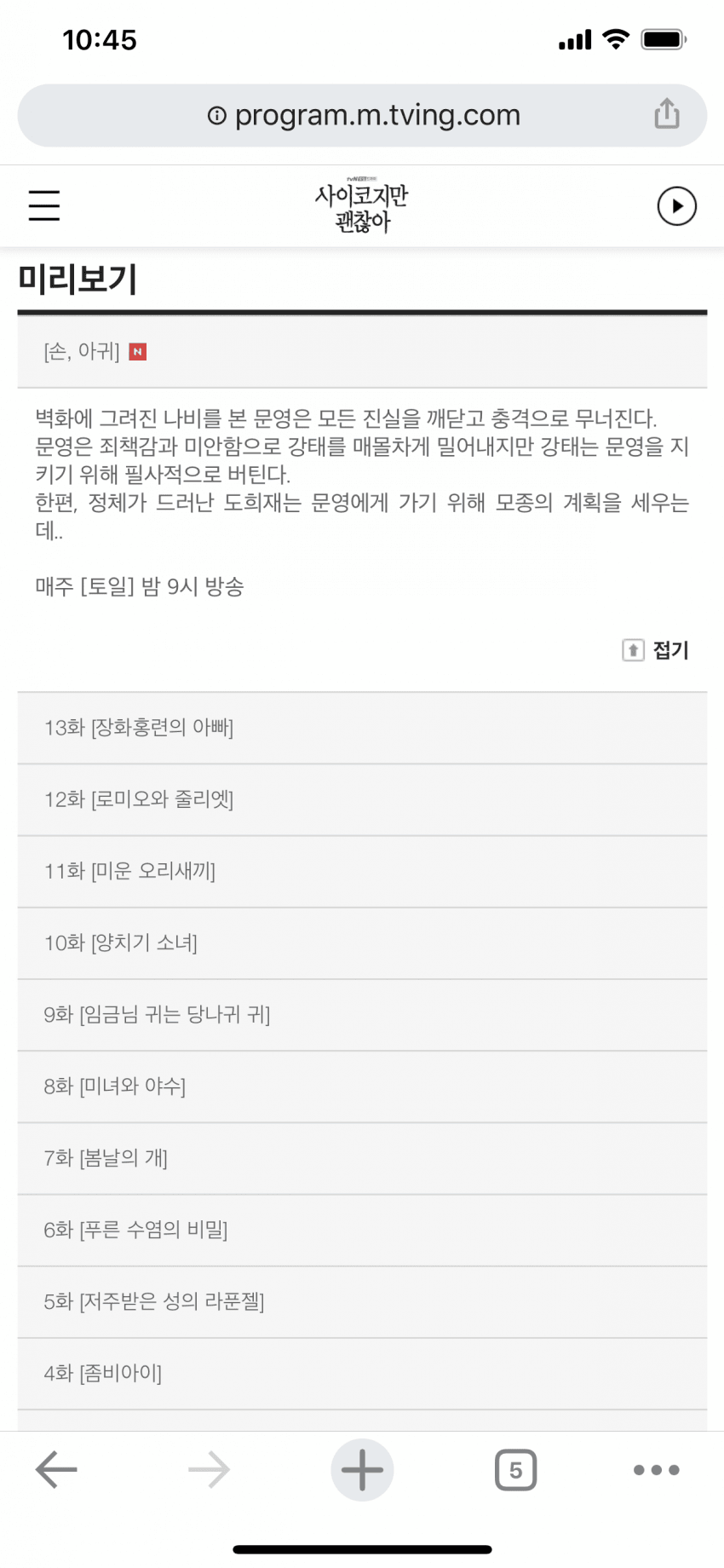Open the share sheet from the address bar
Image resolution: width=724 pixels, height=1568 pixels.
point(668,113)
